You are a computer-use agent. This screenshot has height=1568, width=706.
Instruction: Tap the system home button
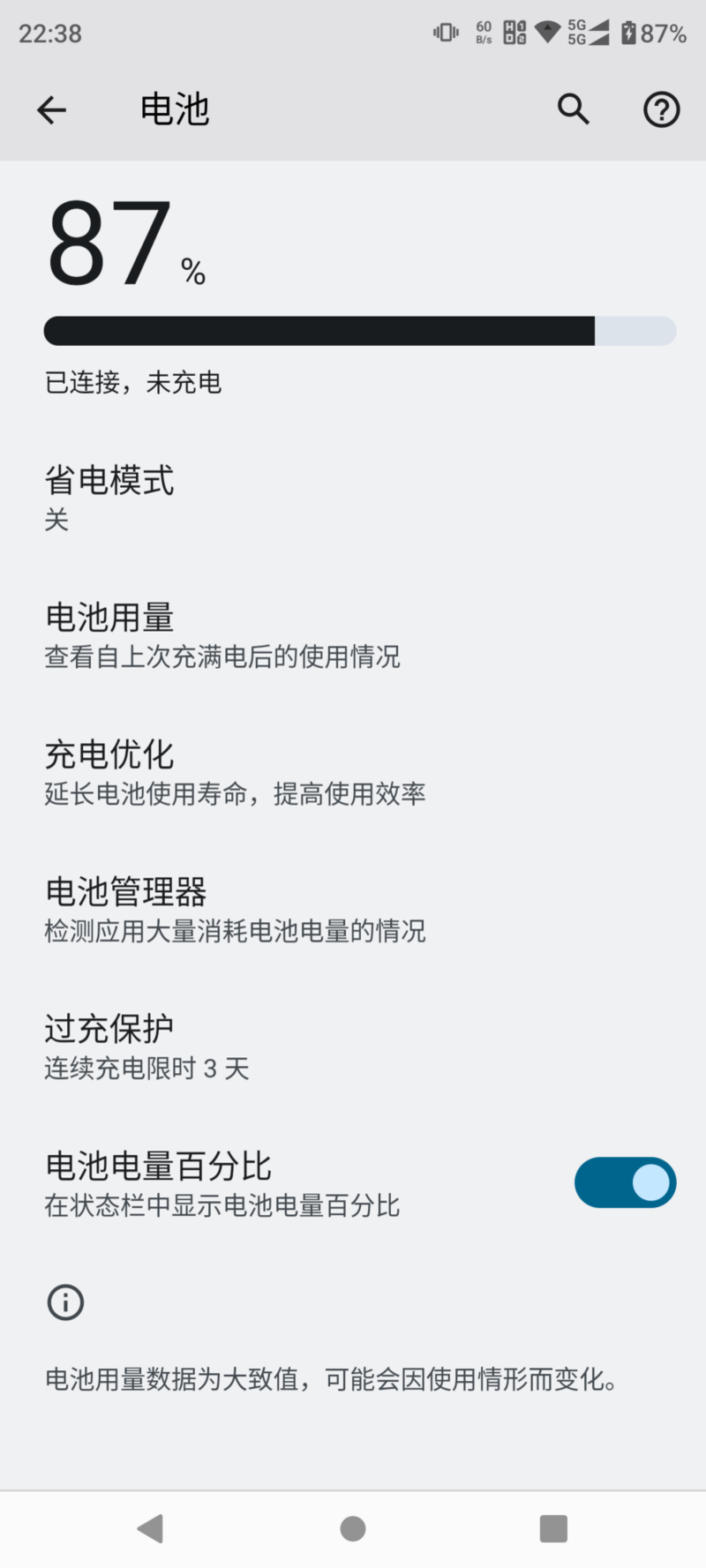click(x=353, y=1528)
